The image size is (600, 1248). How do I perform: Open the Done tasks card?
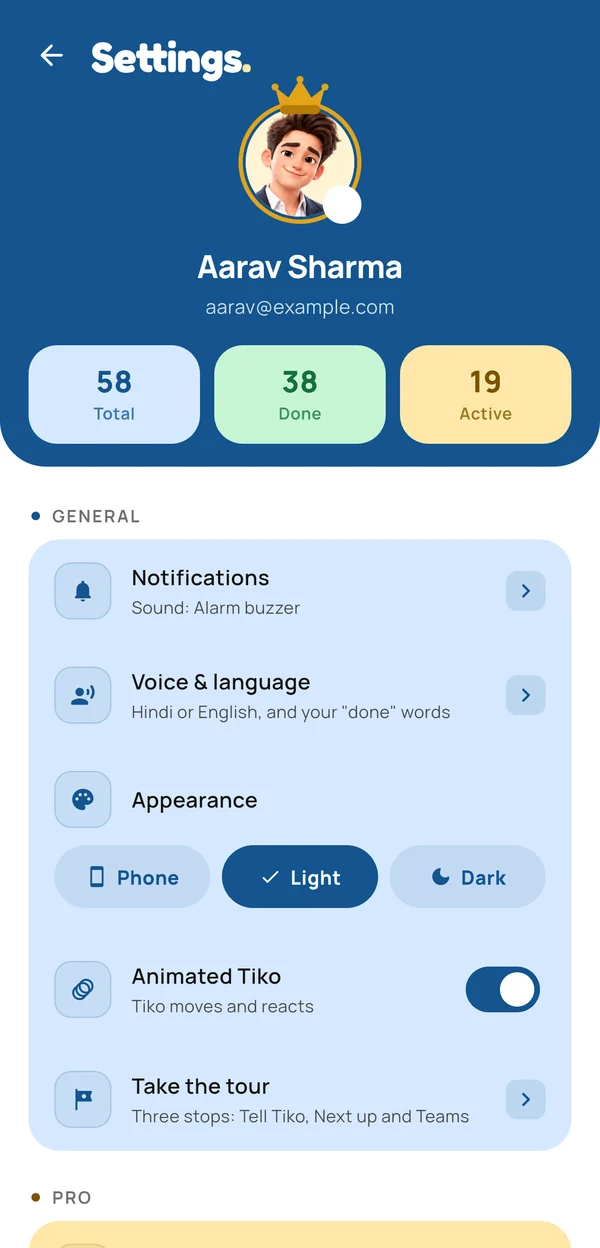pyautogui.click(x=300, y=395)
